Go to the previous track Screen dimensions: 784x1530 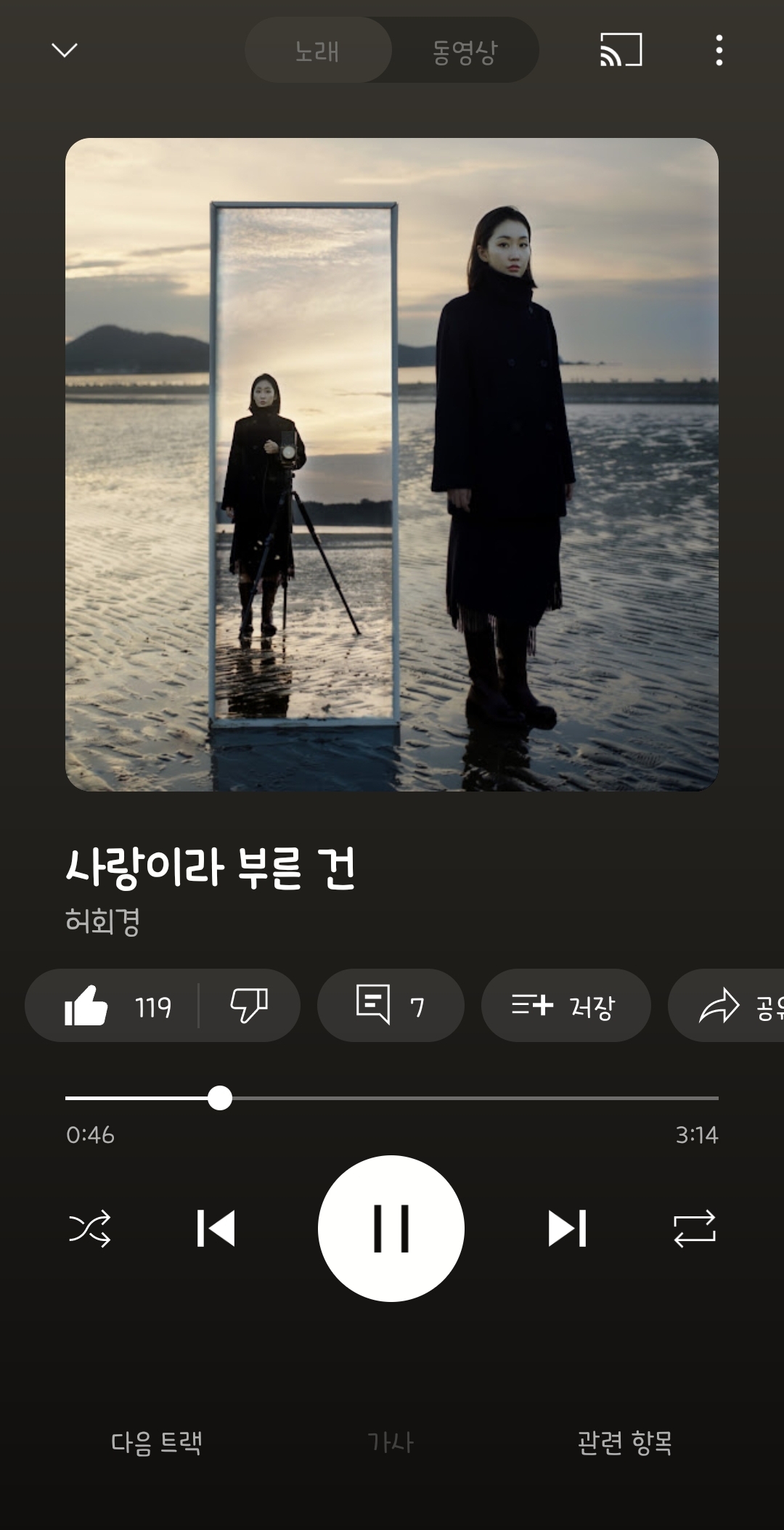[x=216, y=1229]
